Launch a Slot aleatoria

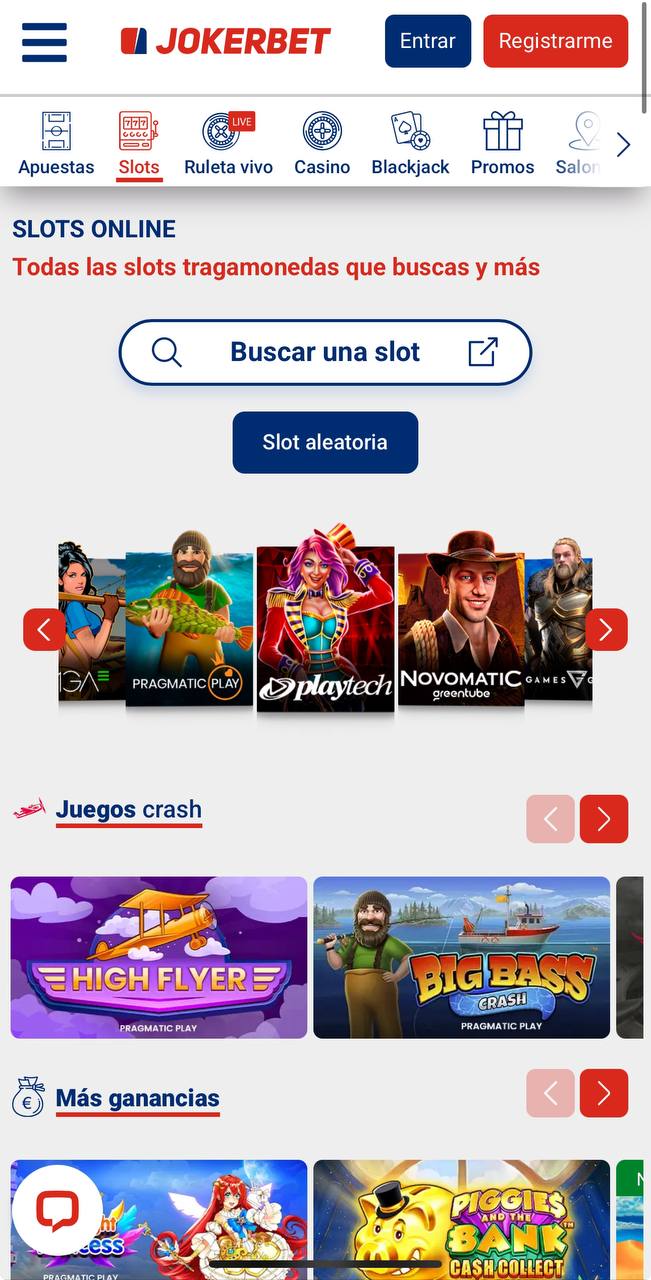(325, 442)
